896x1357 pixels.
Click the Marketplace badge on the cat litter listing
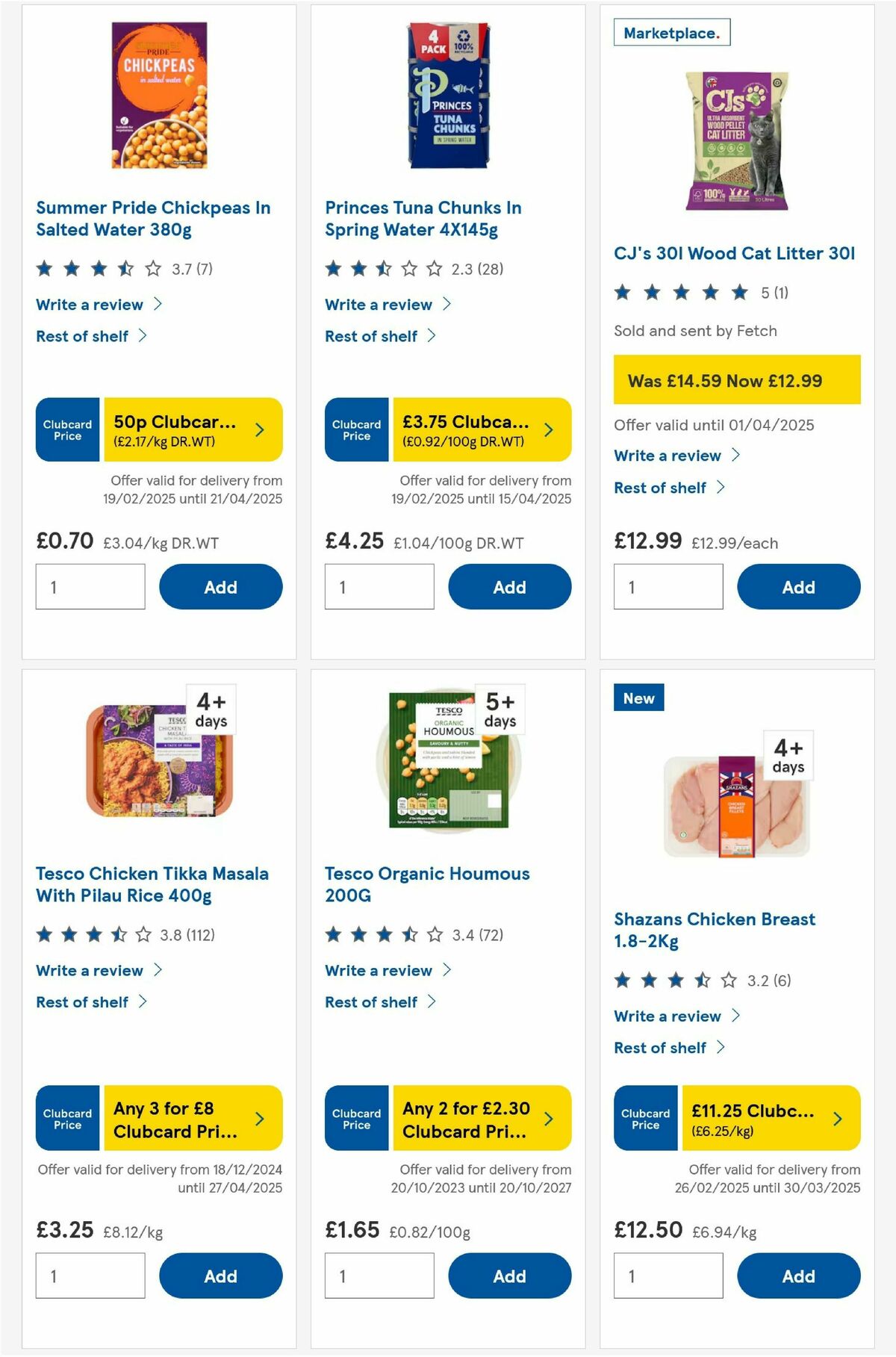click(x=670, y=33)
